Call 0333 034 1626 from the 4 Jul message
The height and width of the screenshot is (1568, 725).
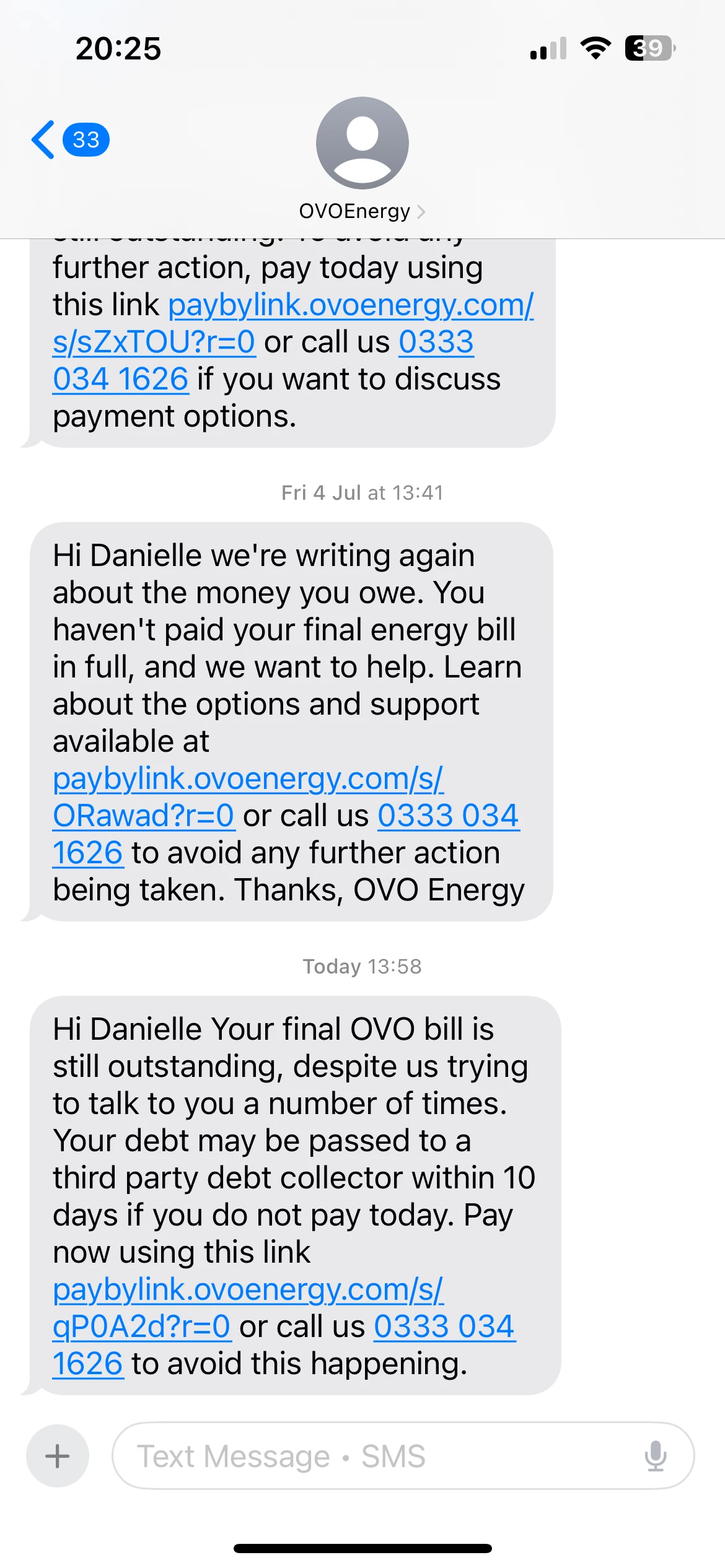click(x=448, y=816)
